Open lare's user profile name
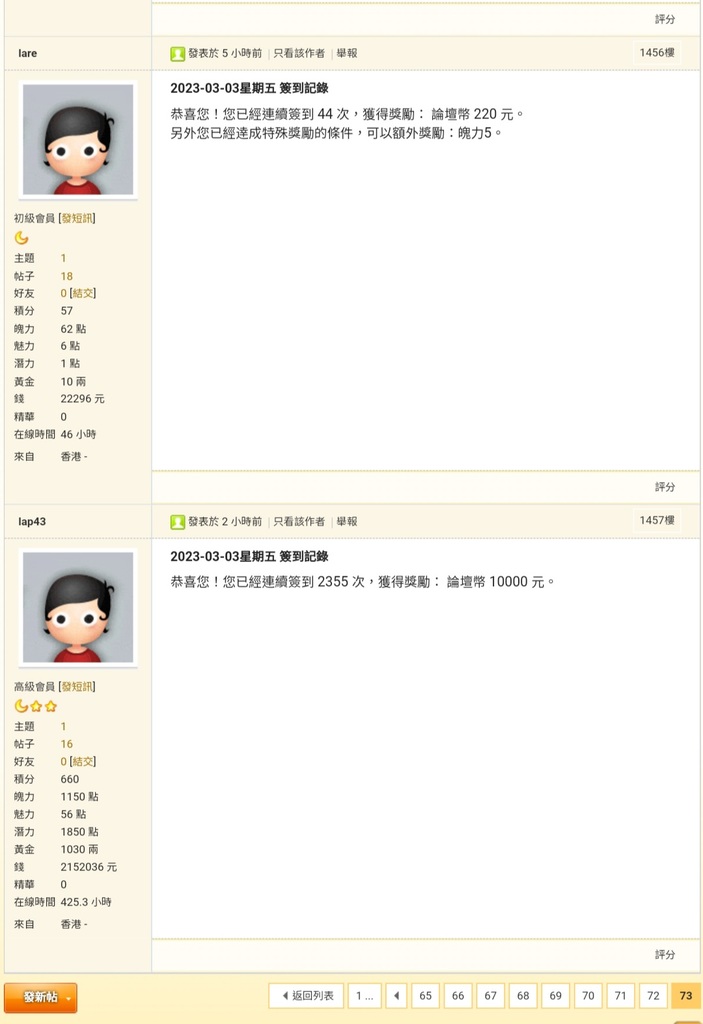703x1024 pixels. tap(27, 53)
